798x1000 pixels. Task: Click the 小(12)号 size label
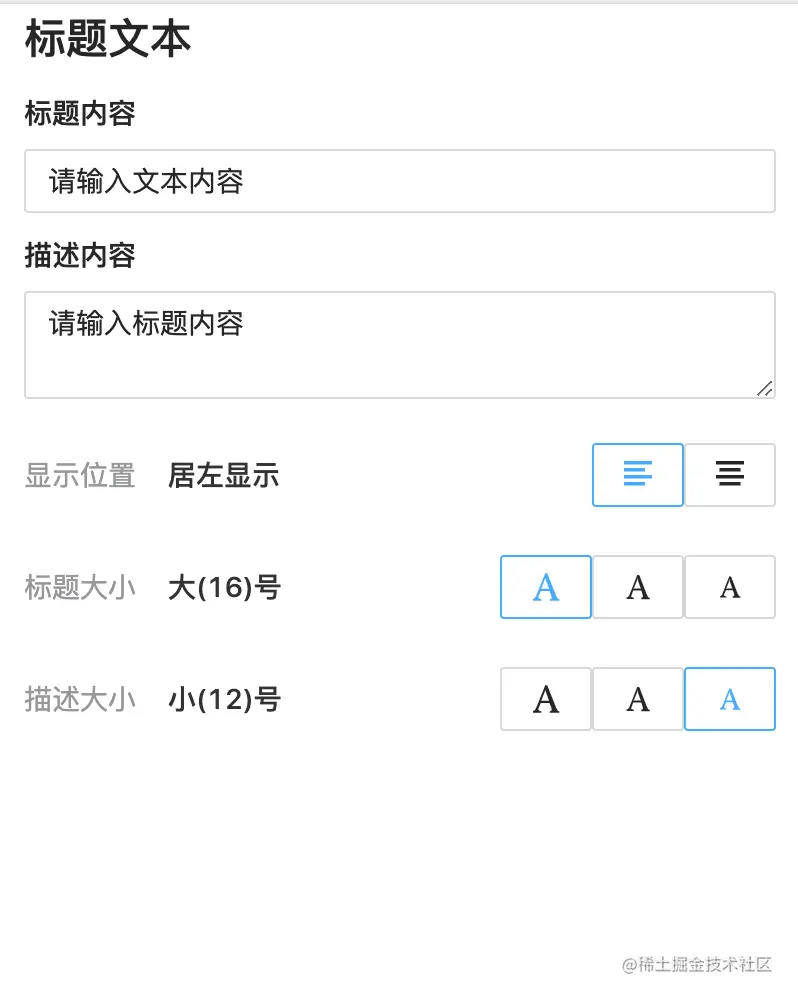[224, 700]
